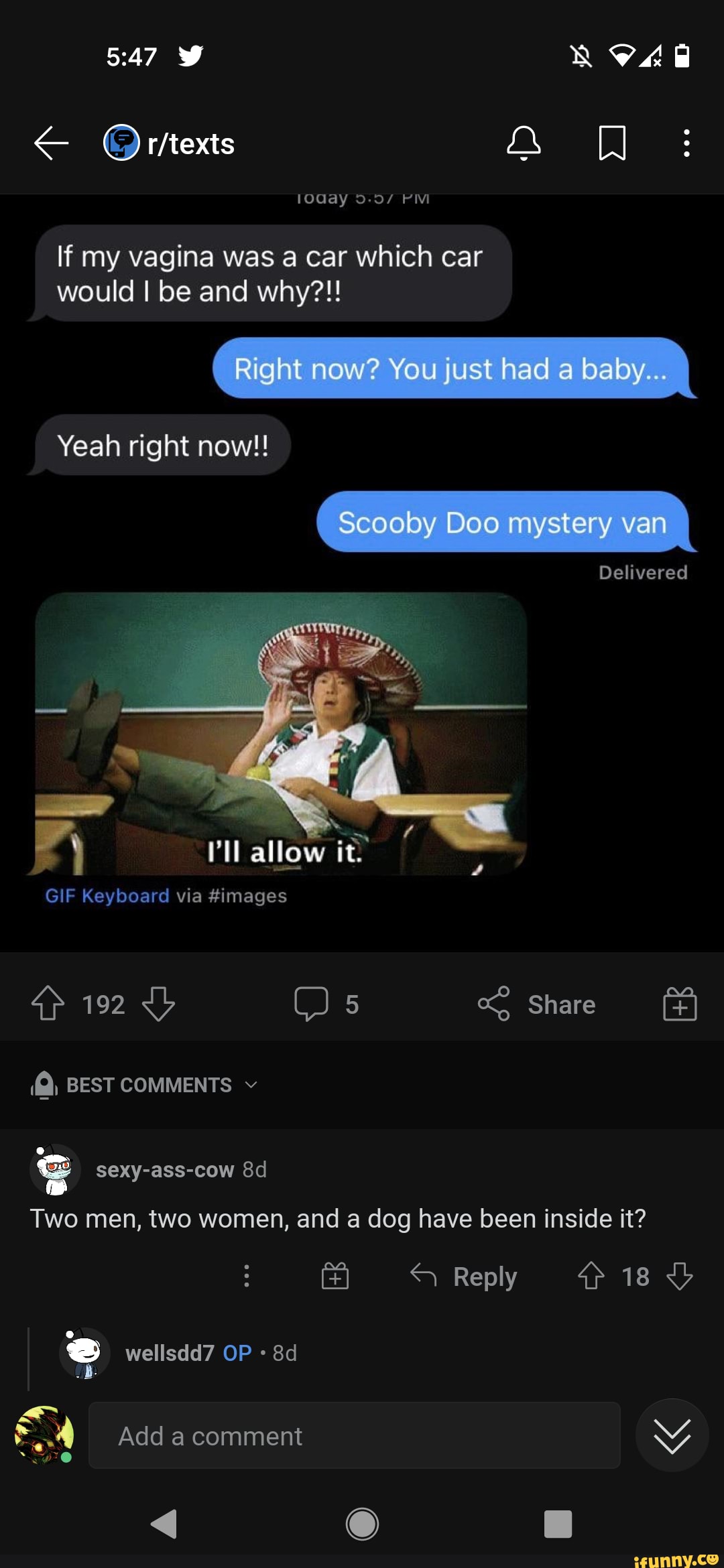Downvote sexy-ass-cow's comment
Screen dimensions: 724x1568
[x=679, y=1276]
